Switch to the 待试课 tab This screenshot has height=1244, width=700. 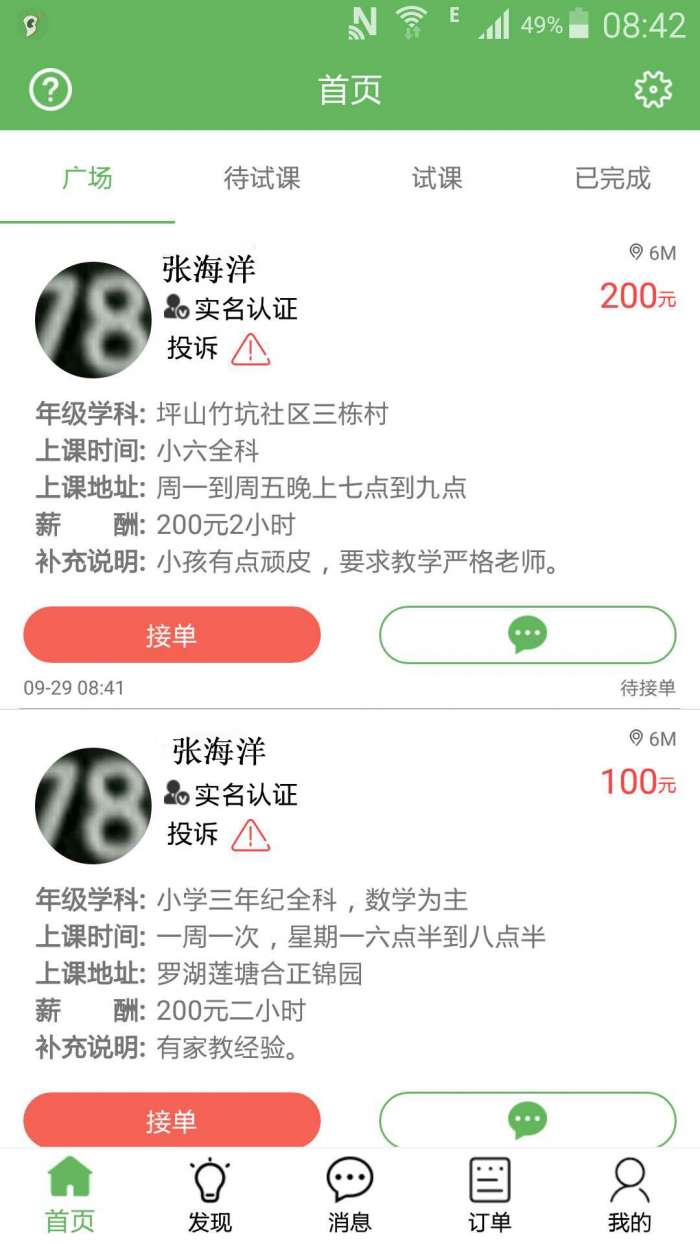262,179
